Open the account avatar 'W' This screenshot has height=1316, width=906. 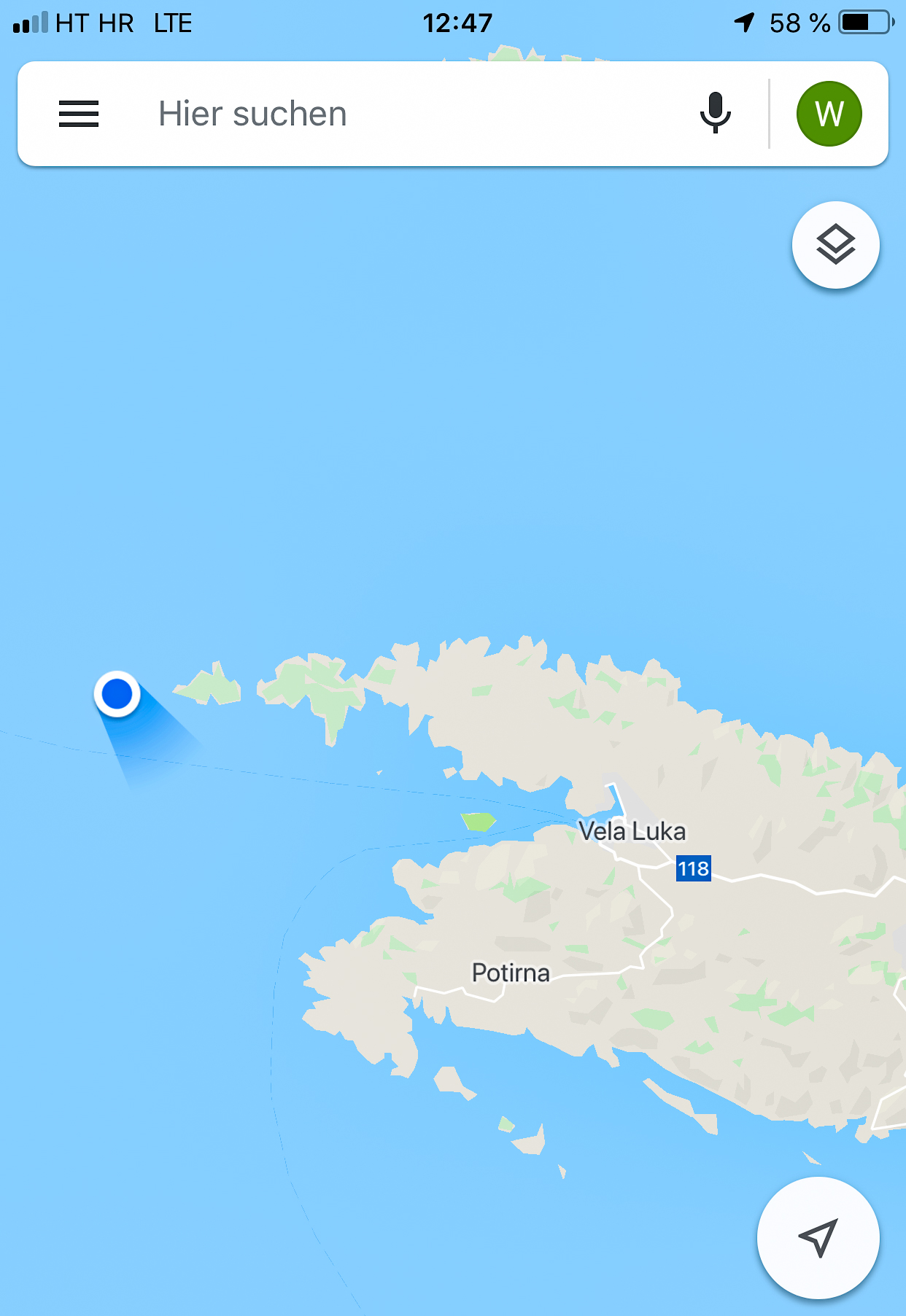point(829,114)
